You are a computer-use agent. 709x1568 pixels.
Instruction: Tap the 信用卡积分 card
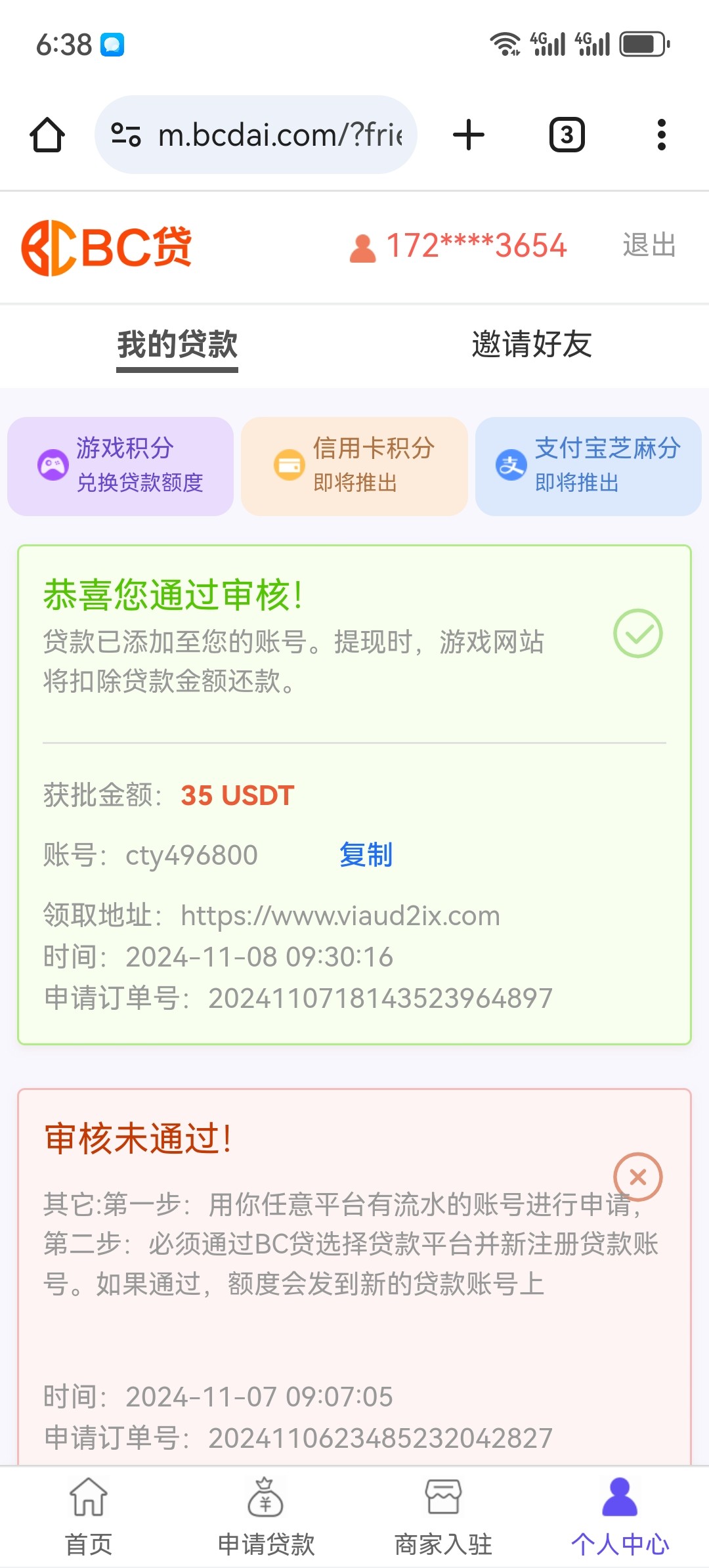354,466
